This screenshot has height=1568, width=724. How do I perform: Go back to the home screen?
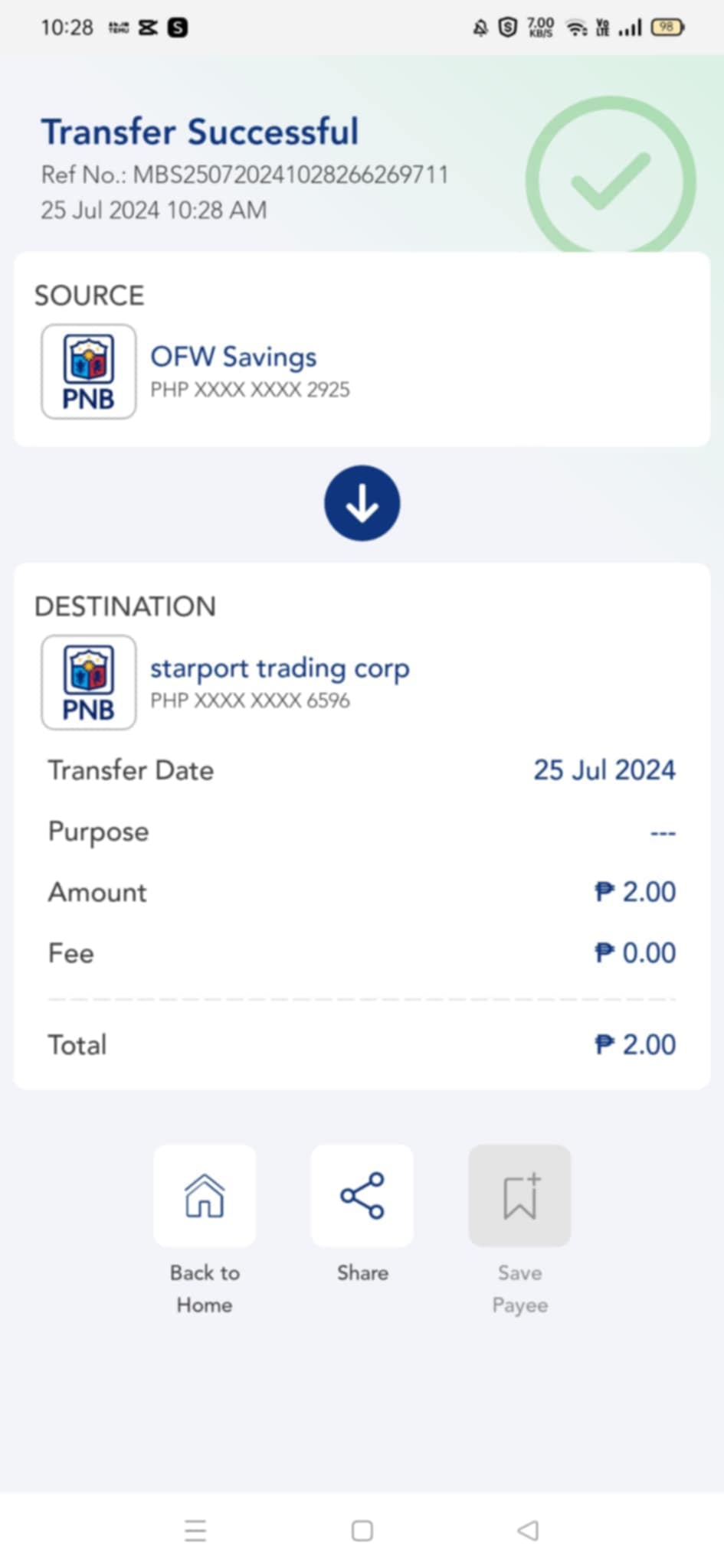205,1196
